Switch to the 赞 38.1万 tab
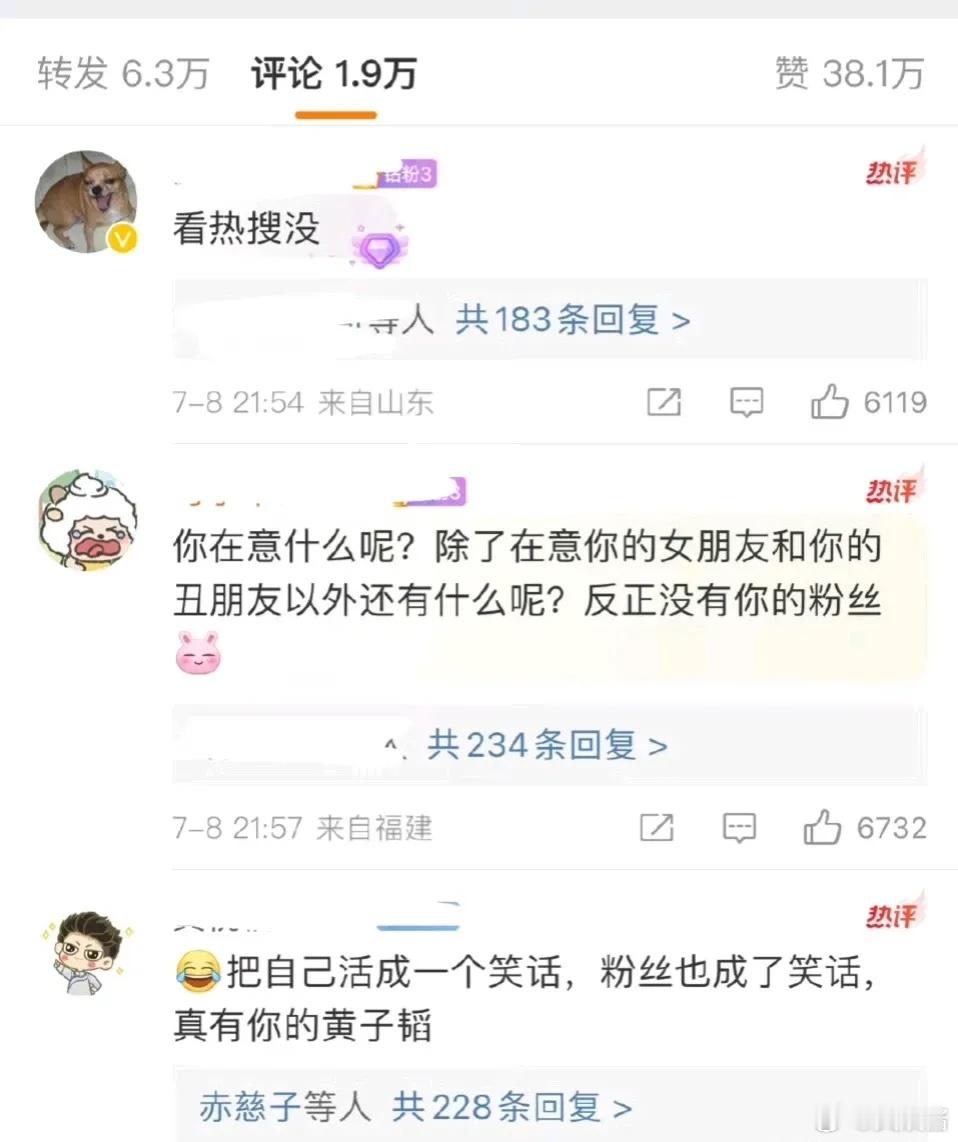 point(848,72)
